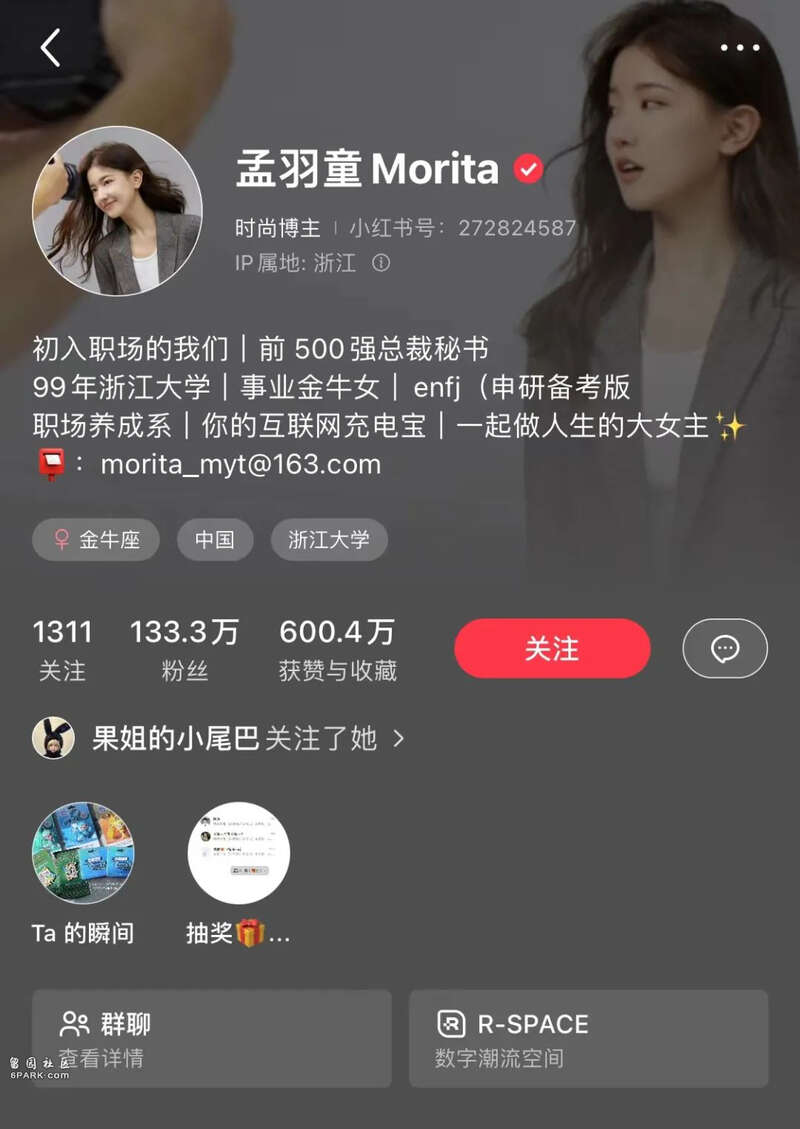The width and height of the screenshot is (800, 1129).
Task: Open the R-SPACE 数字潮流空间 card
Action: [x=588, y=1038]
